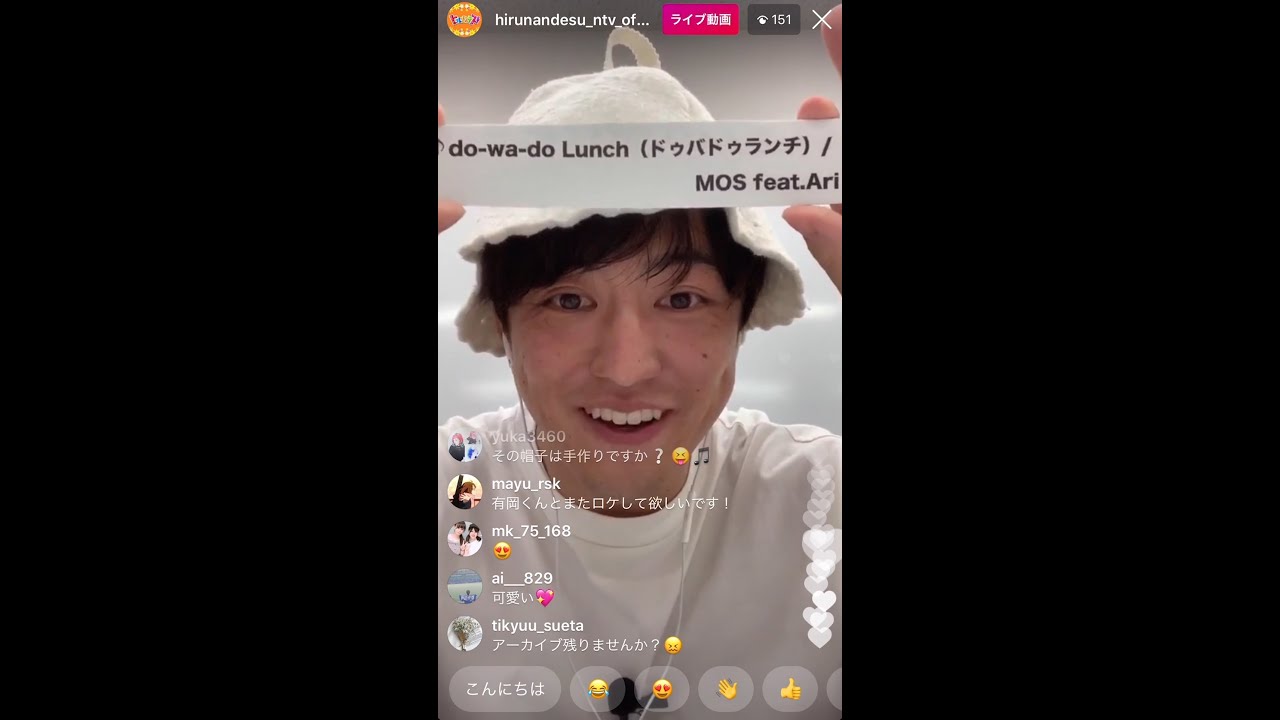Image resolution: width=1280 pixels, height=720 pixels.
Task: Send the こんにちは quick reply
Action: coord(505,689)
